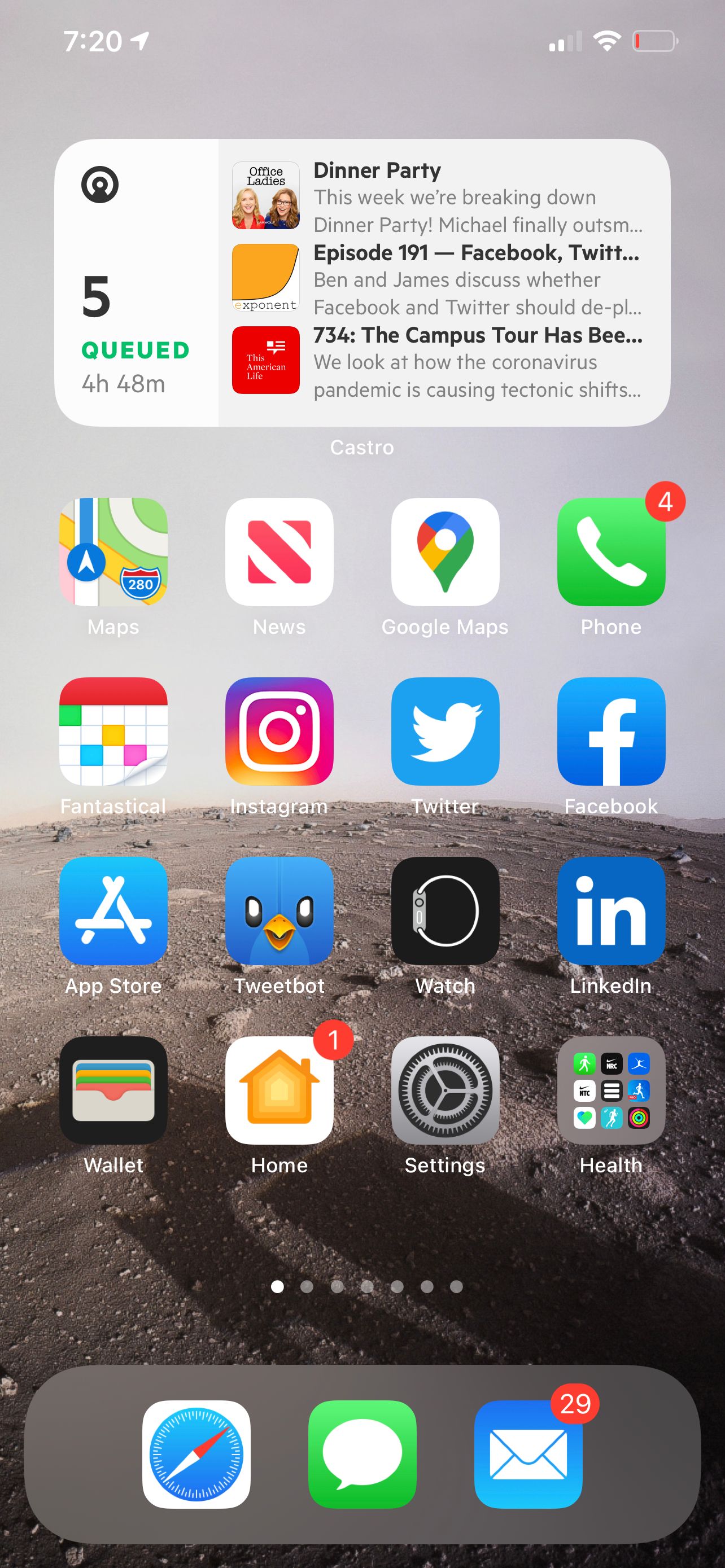Open Messages from the dock
725x1568 pixels.
pos(362,1454)
